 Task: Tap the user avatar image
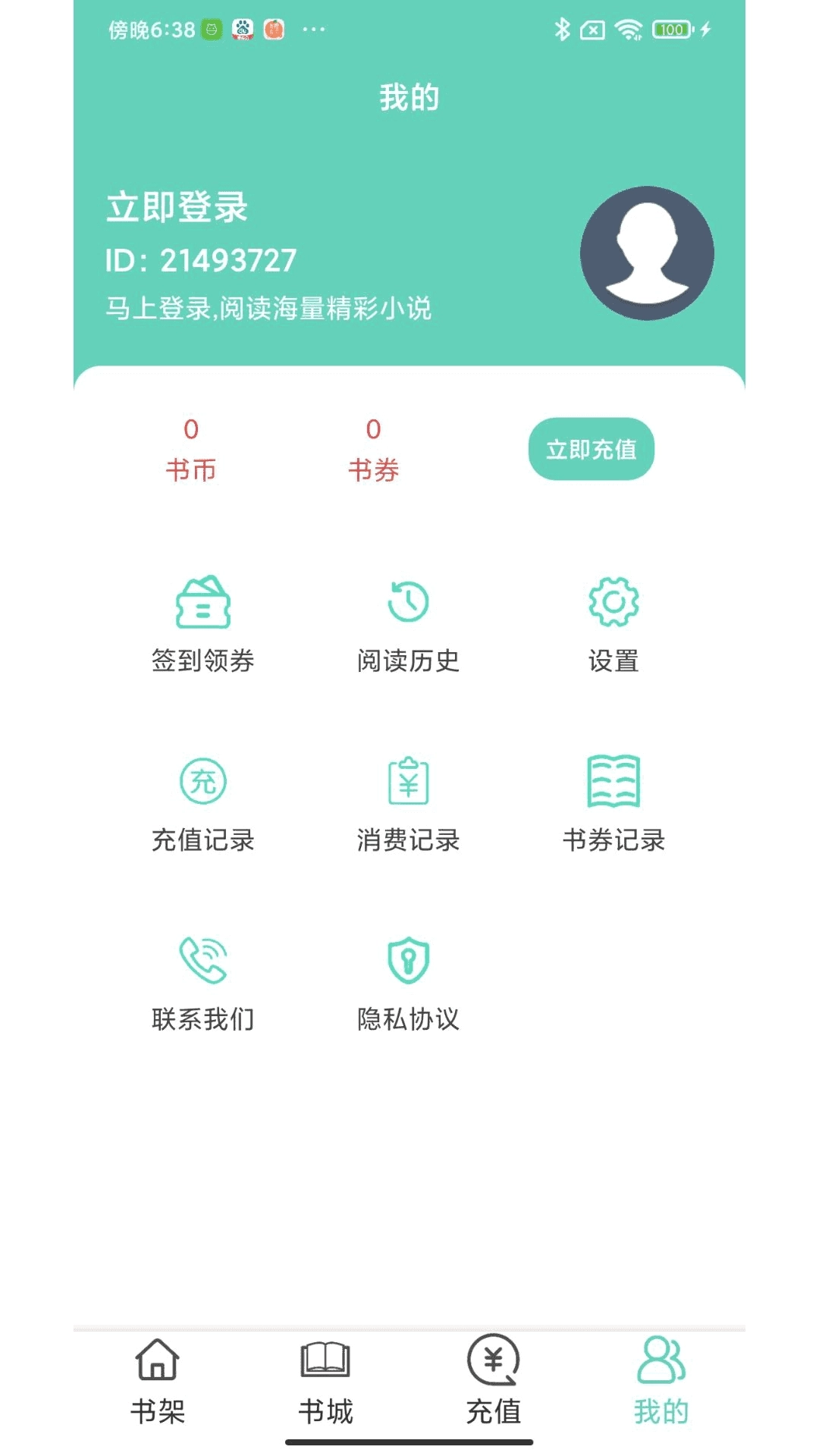(x=646, y=253)
